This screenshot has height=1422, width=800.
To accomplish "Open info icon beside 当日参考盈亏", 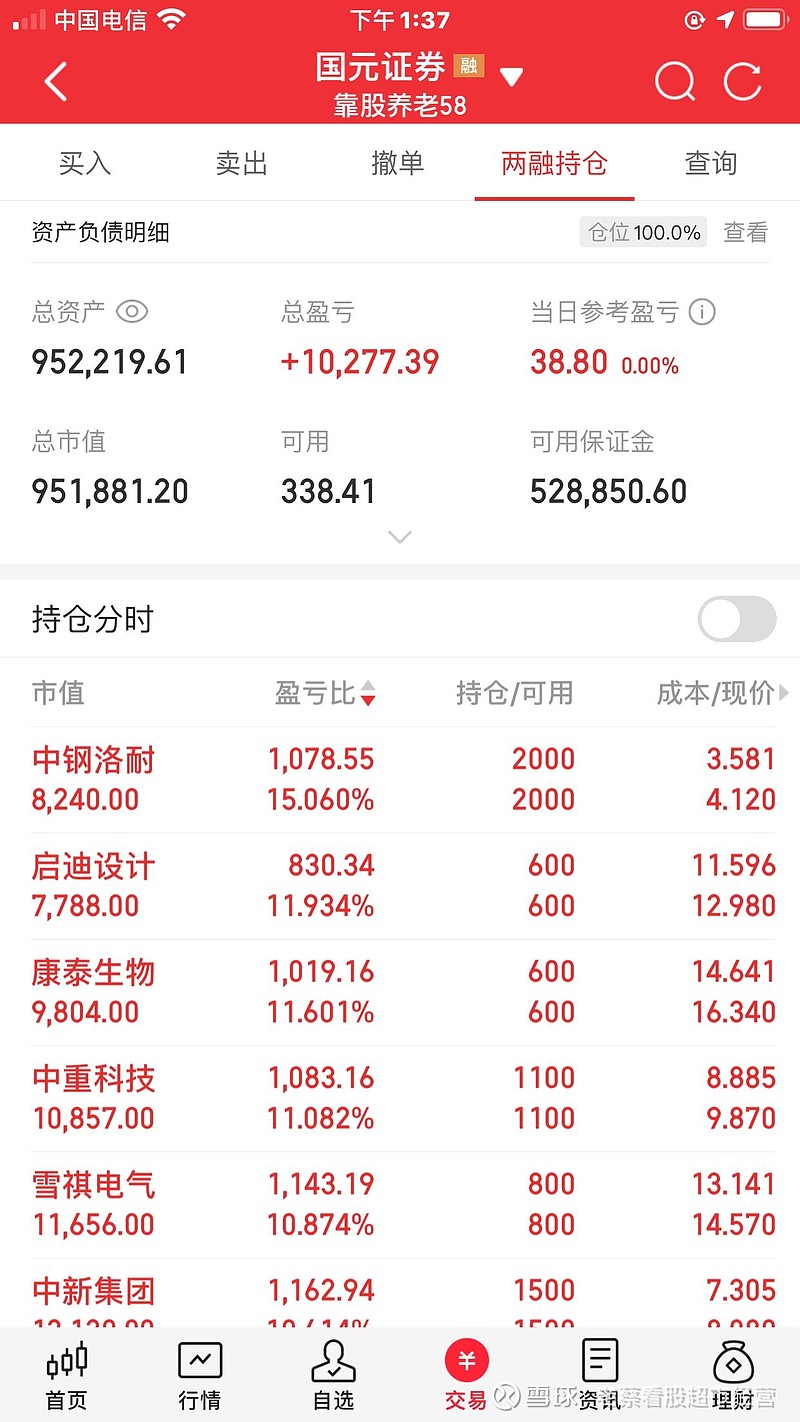I will pos(702,312).
